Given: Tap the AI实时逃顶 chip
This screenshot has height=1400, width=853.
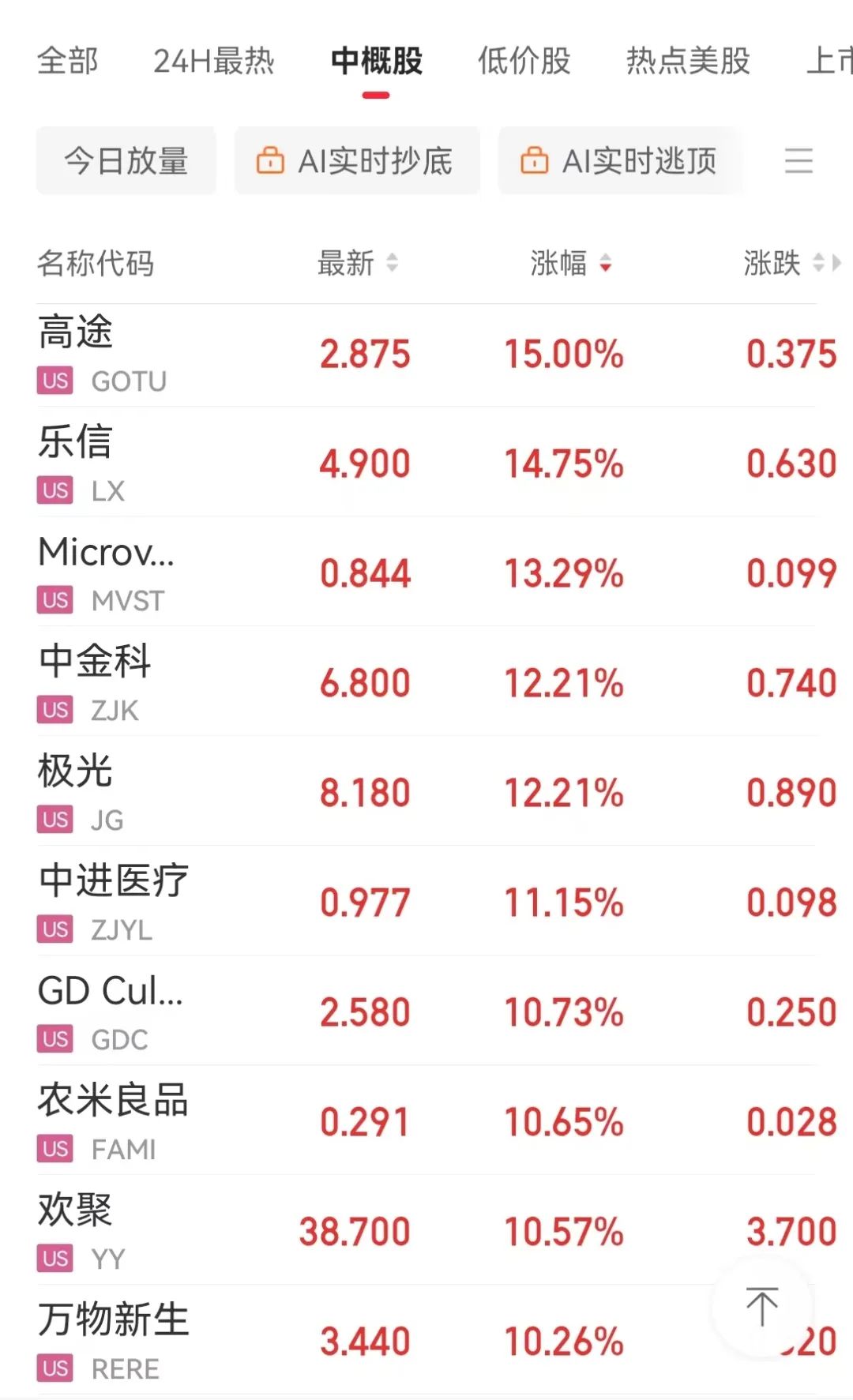Looking at the screenshot, I should (x=620, y=161).
